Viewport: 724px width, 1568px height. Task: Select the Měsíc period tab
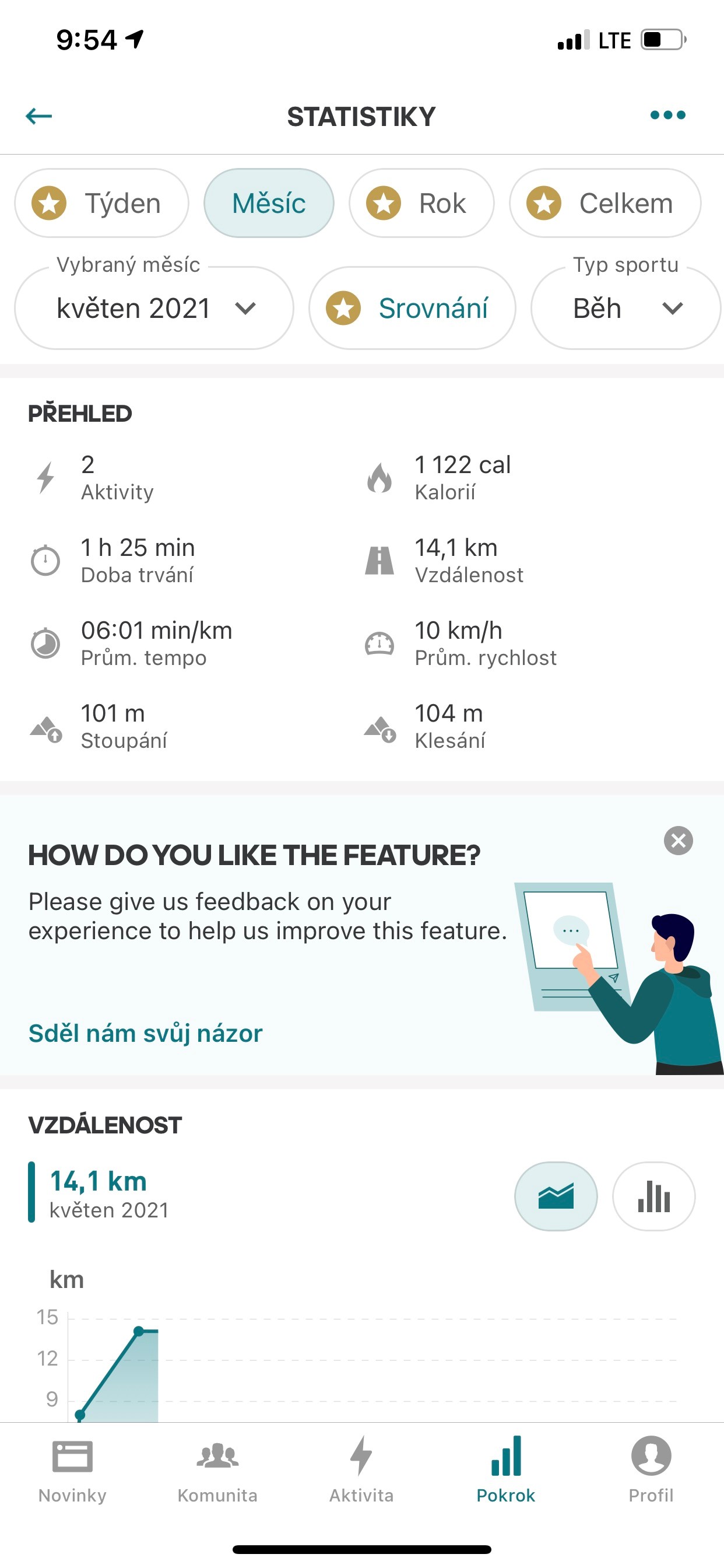coord(268,204)
